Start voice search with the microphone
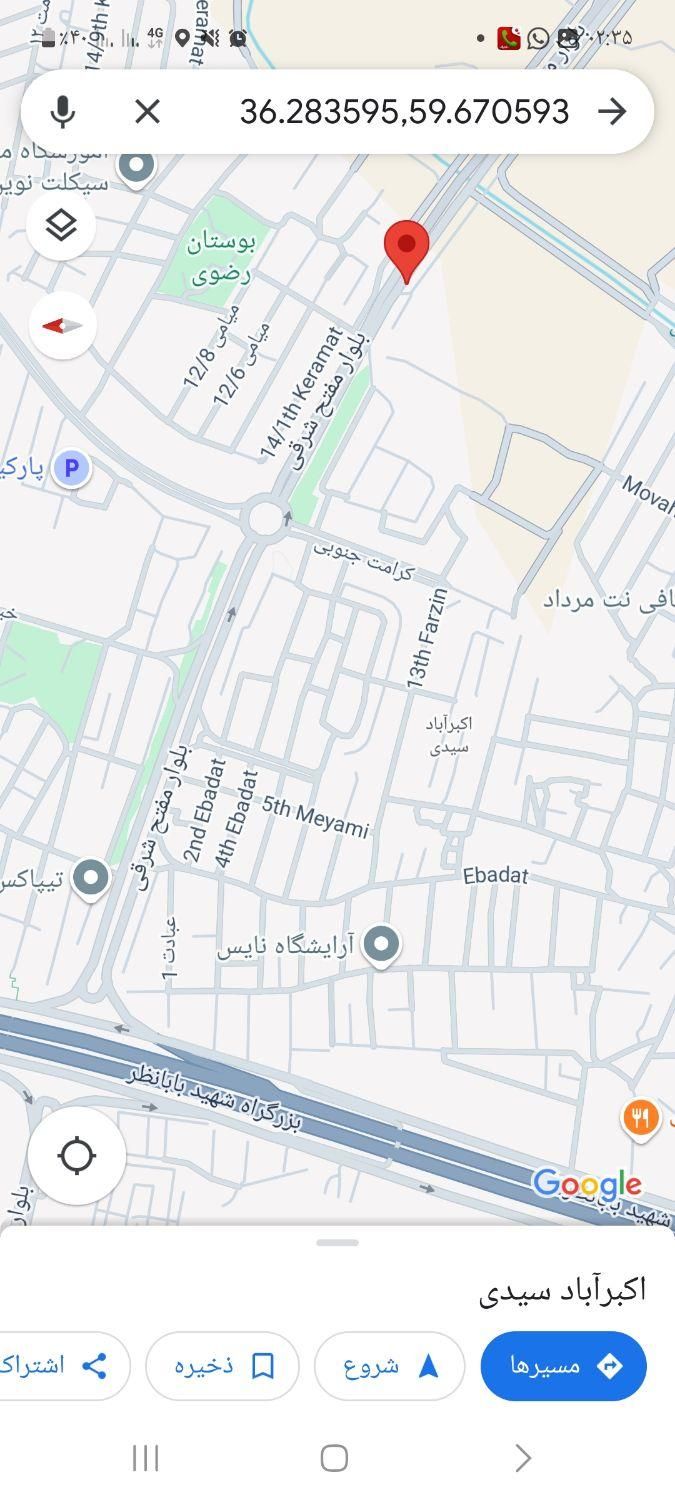 pos(62,111)
